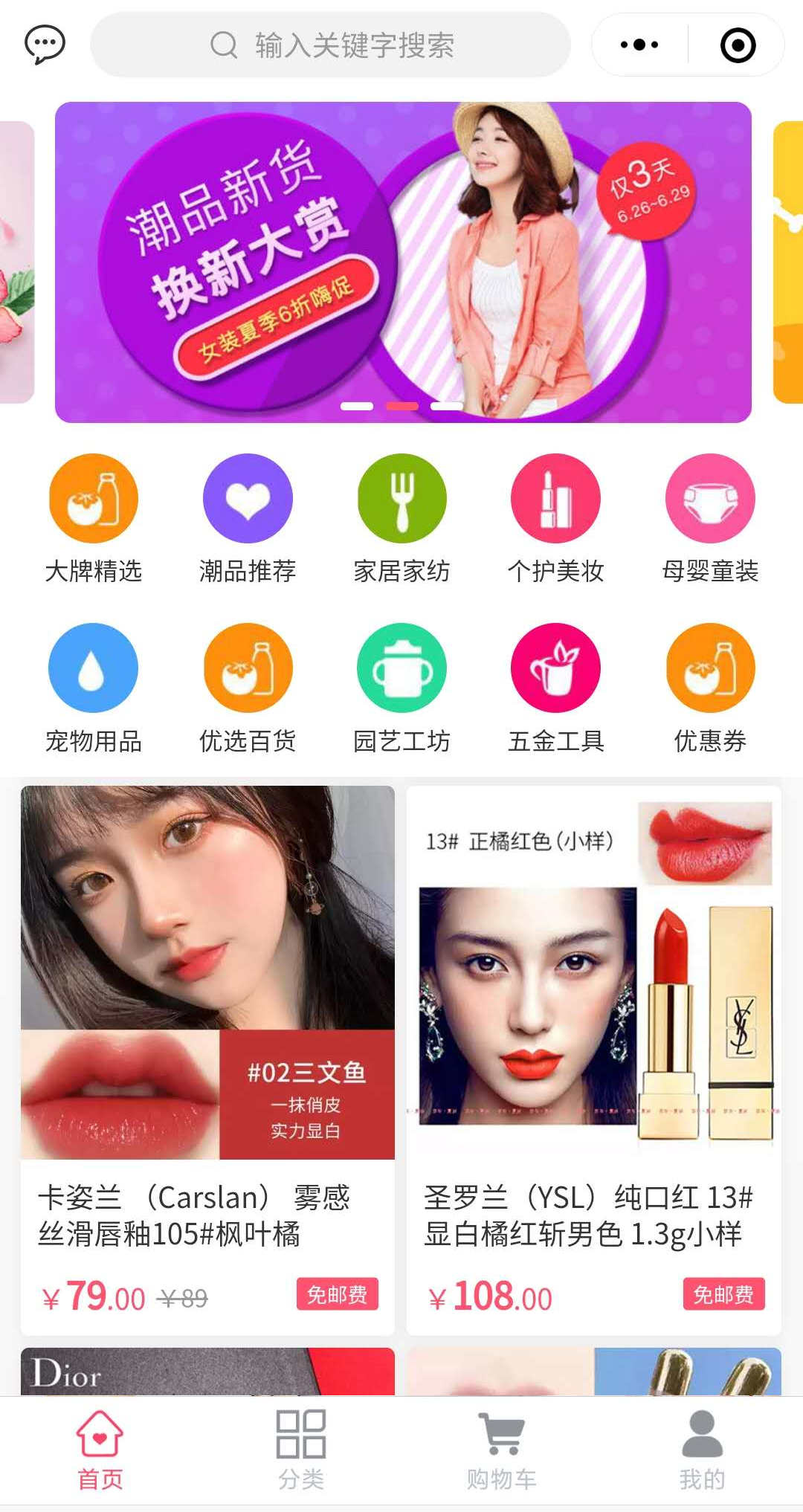The height and width of the screenshot is (1512, 803).
Task: Open the 潮品新货 promotional banner
Action: [x=403, y=262]
